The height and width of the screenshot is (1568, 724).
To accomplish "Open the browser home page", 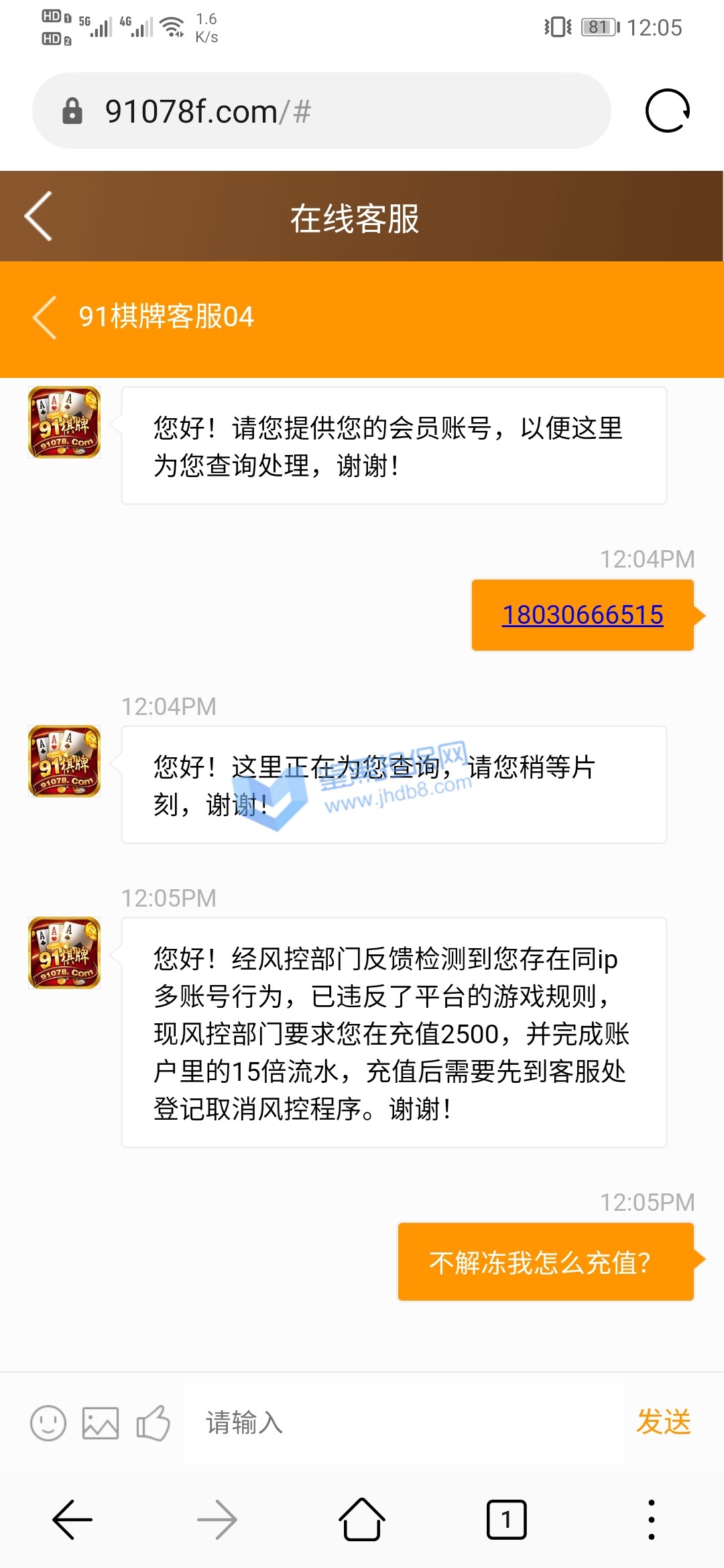I will (x=362, y=1519).
